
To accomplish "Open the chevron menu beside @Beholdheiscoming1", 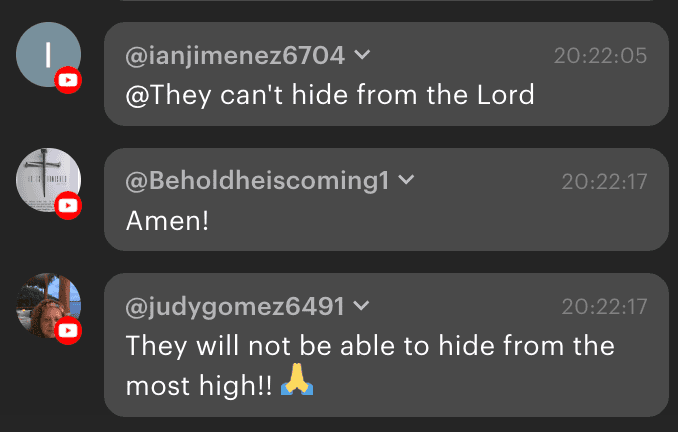I will [406, 180].
